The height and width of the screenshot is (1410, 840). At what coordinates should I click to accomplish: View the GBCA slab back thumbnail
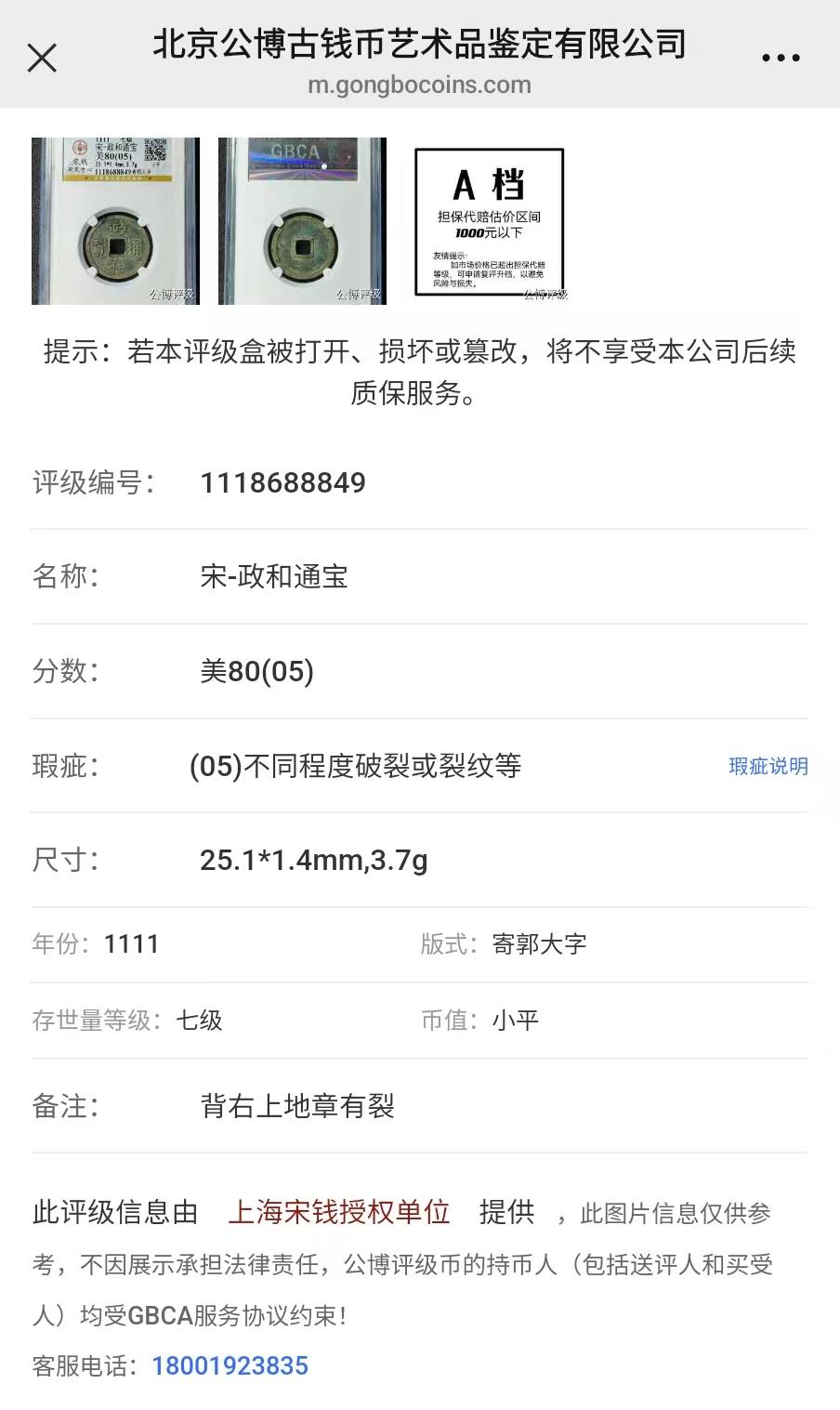coord(302,221)
